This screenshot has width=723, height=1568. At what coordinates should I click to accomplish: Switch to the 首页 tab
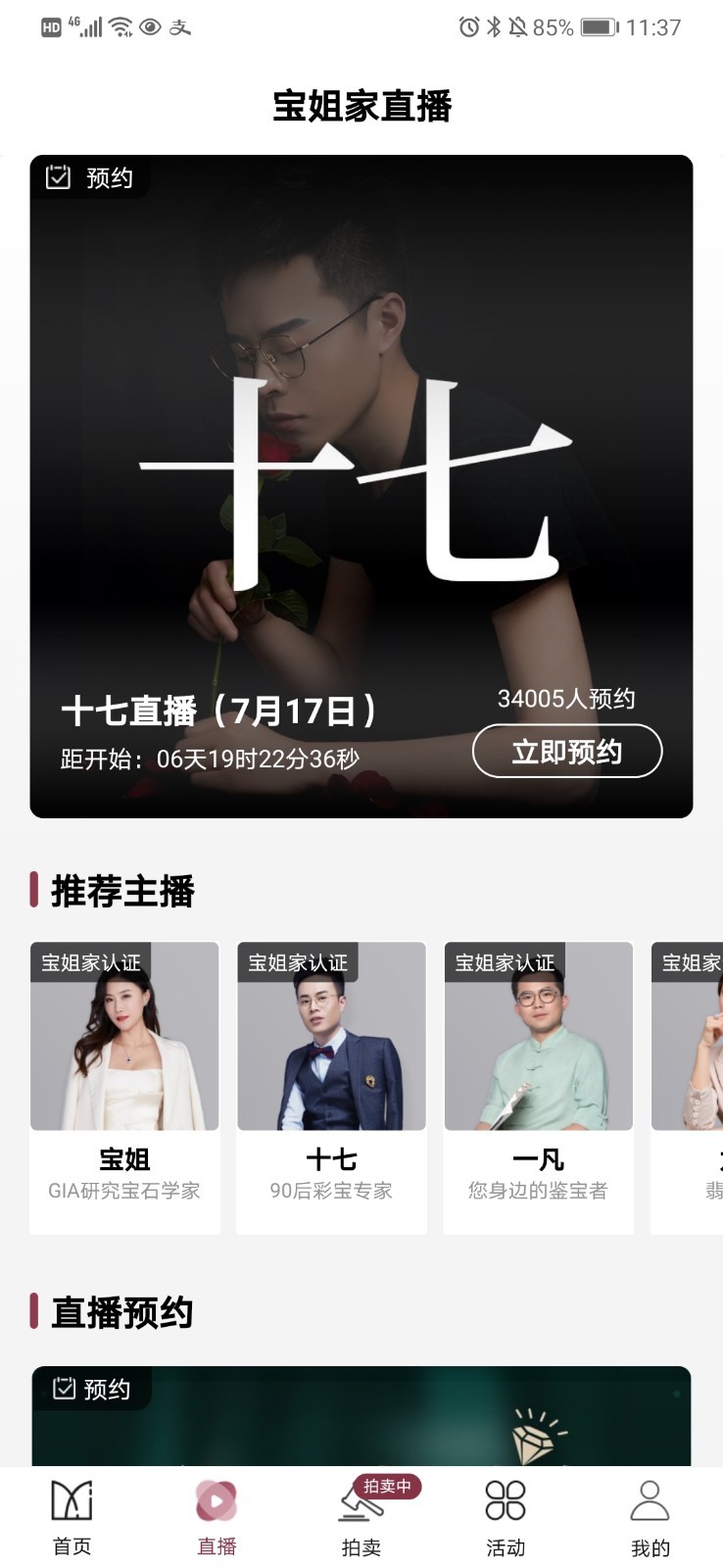(x=72, y=1517)
